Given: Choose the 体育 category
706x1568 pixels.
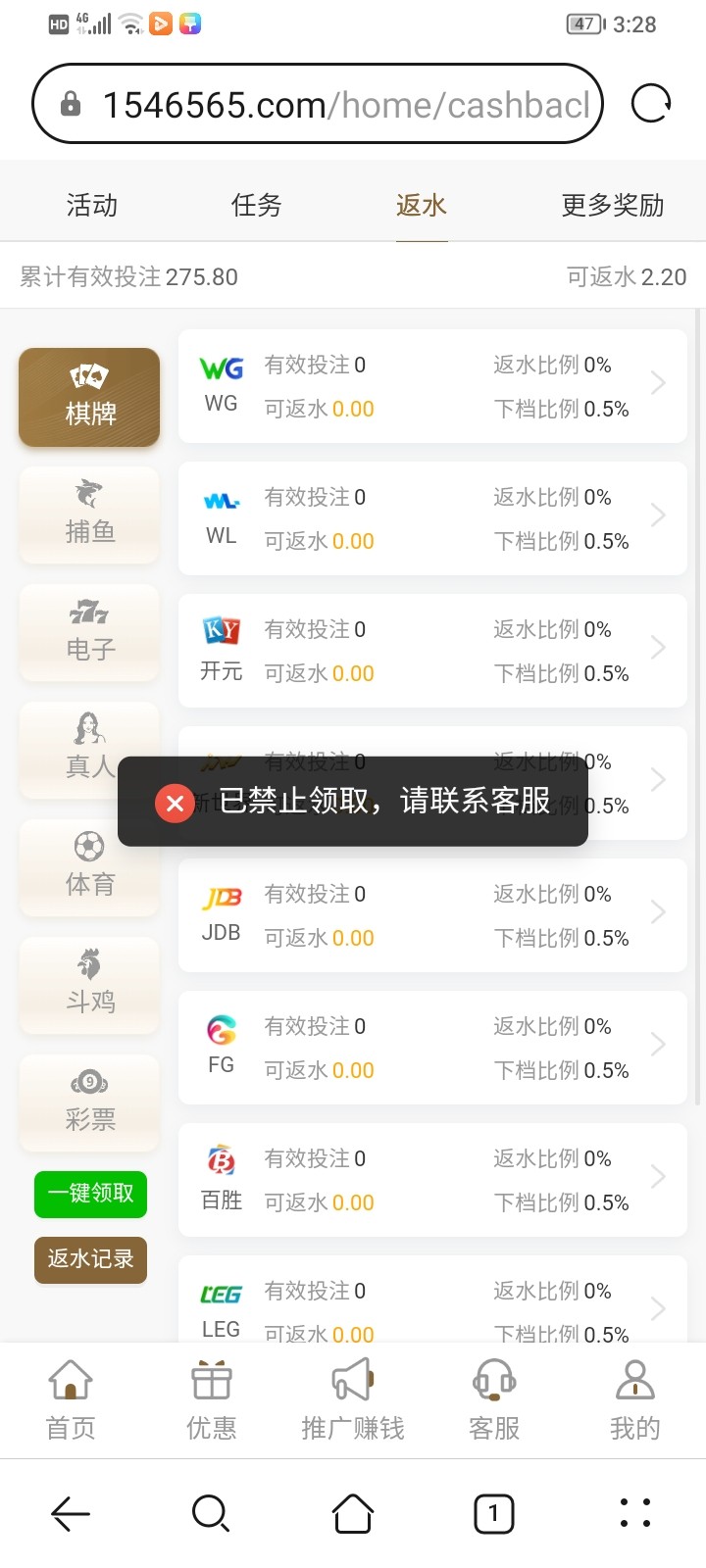Looking at the screenshot, I should 89,867.
